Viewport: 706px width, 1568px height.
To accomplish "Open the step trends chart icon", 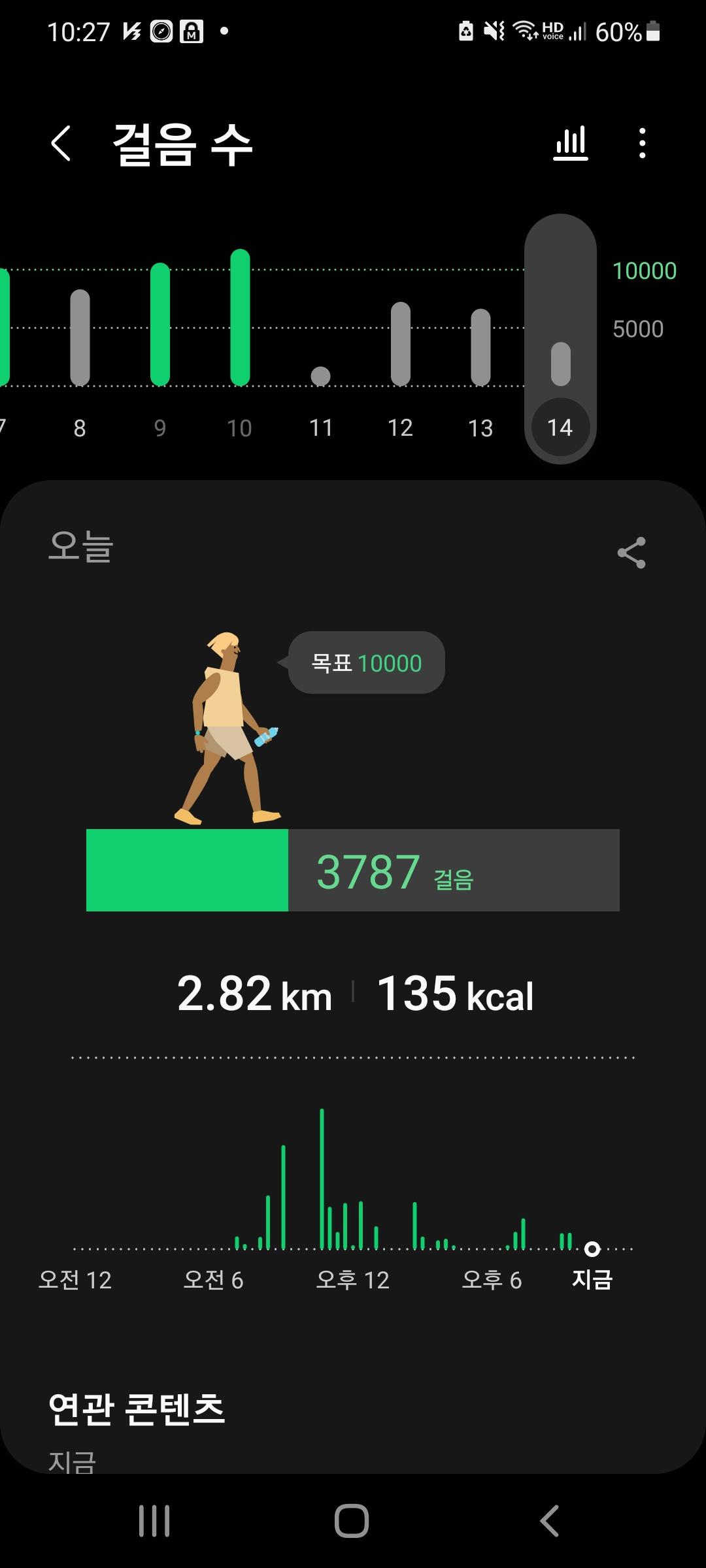I will coord(571,143).
